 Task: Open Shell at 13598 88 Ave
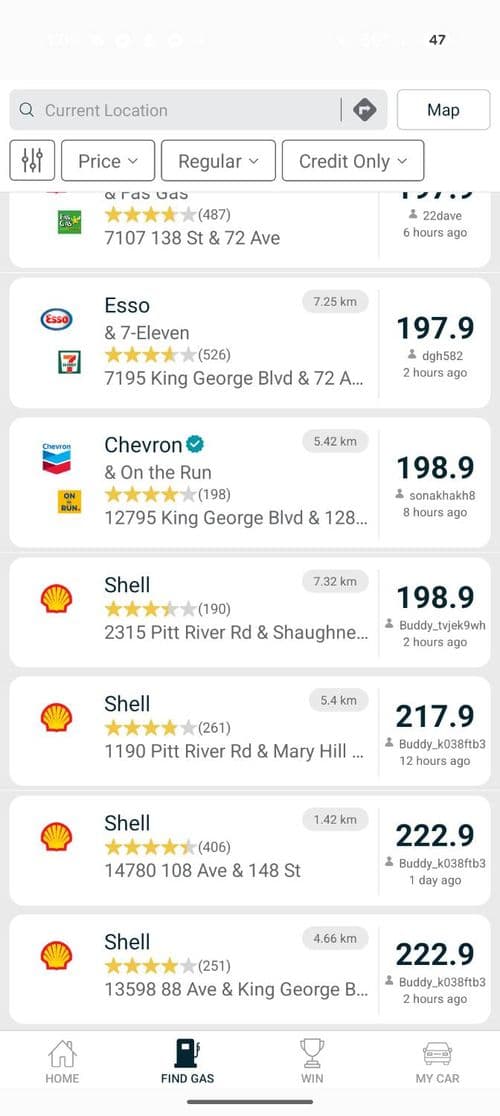pyautogui.click(x=250, y=969)
